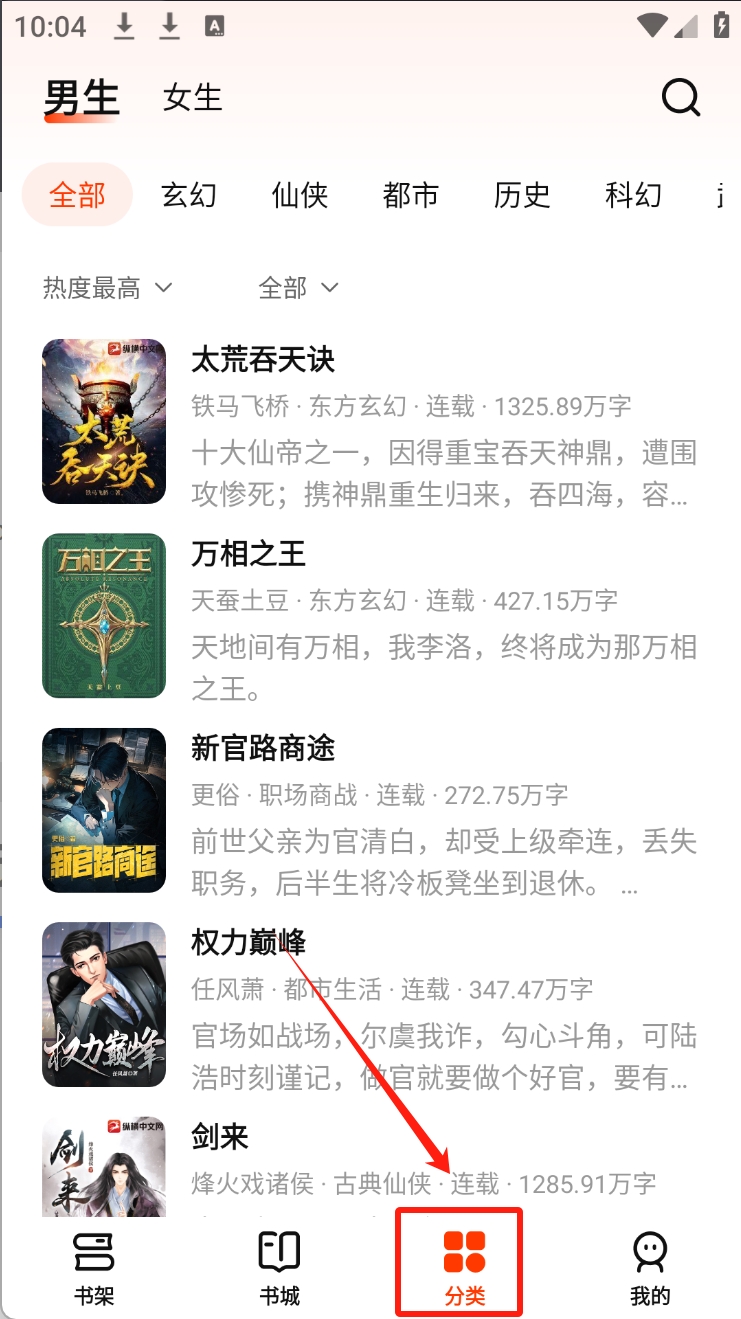Expand the 热度最高 sort dropdown
The image size is (741, 1319).
(108, 289)
